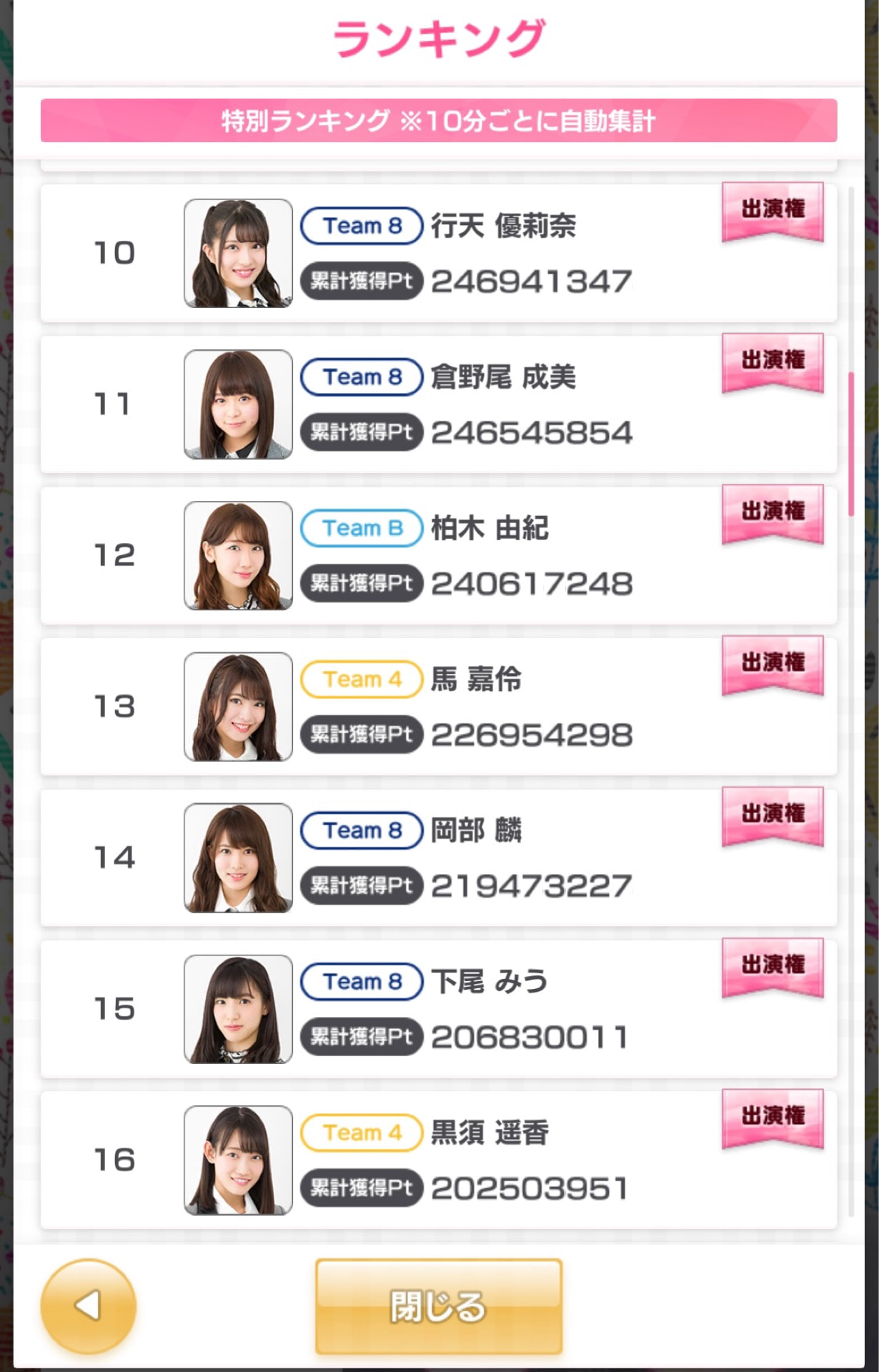Tap the round back arrow button

point(88,1306)
